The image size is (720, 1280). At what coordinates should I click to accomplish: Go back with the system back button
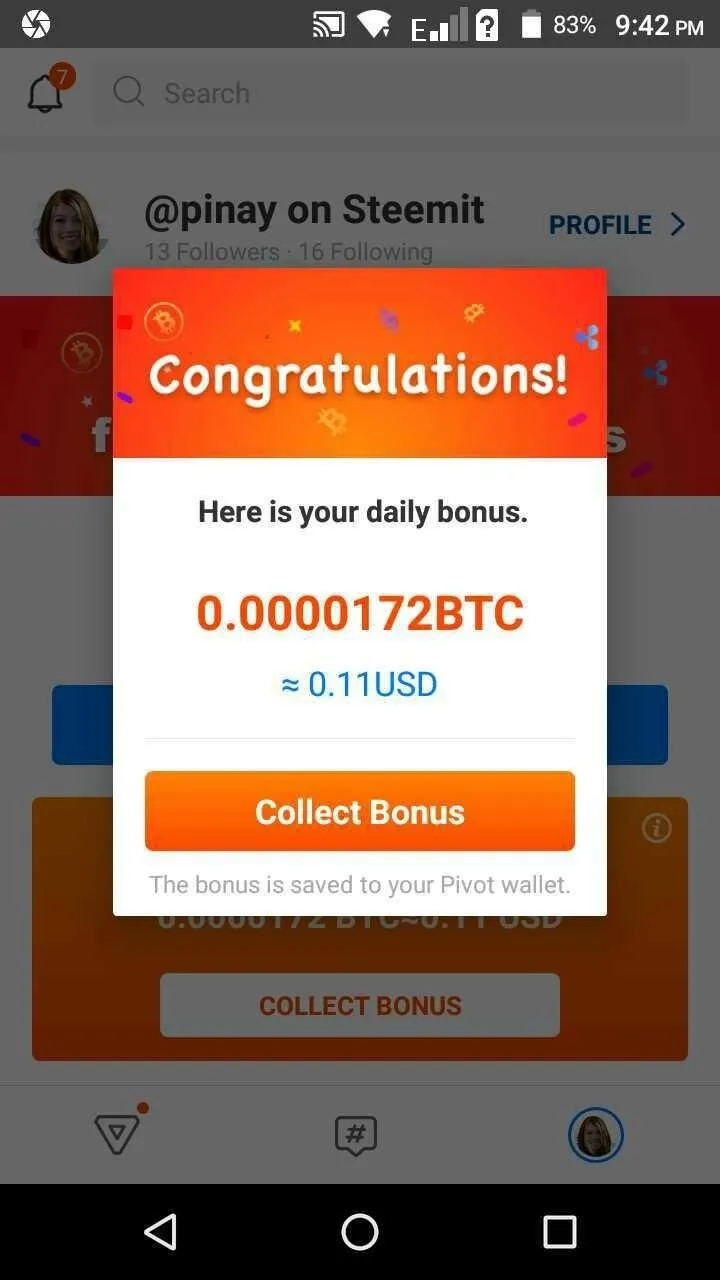(x=161, y=1232)
